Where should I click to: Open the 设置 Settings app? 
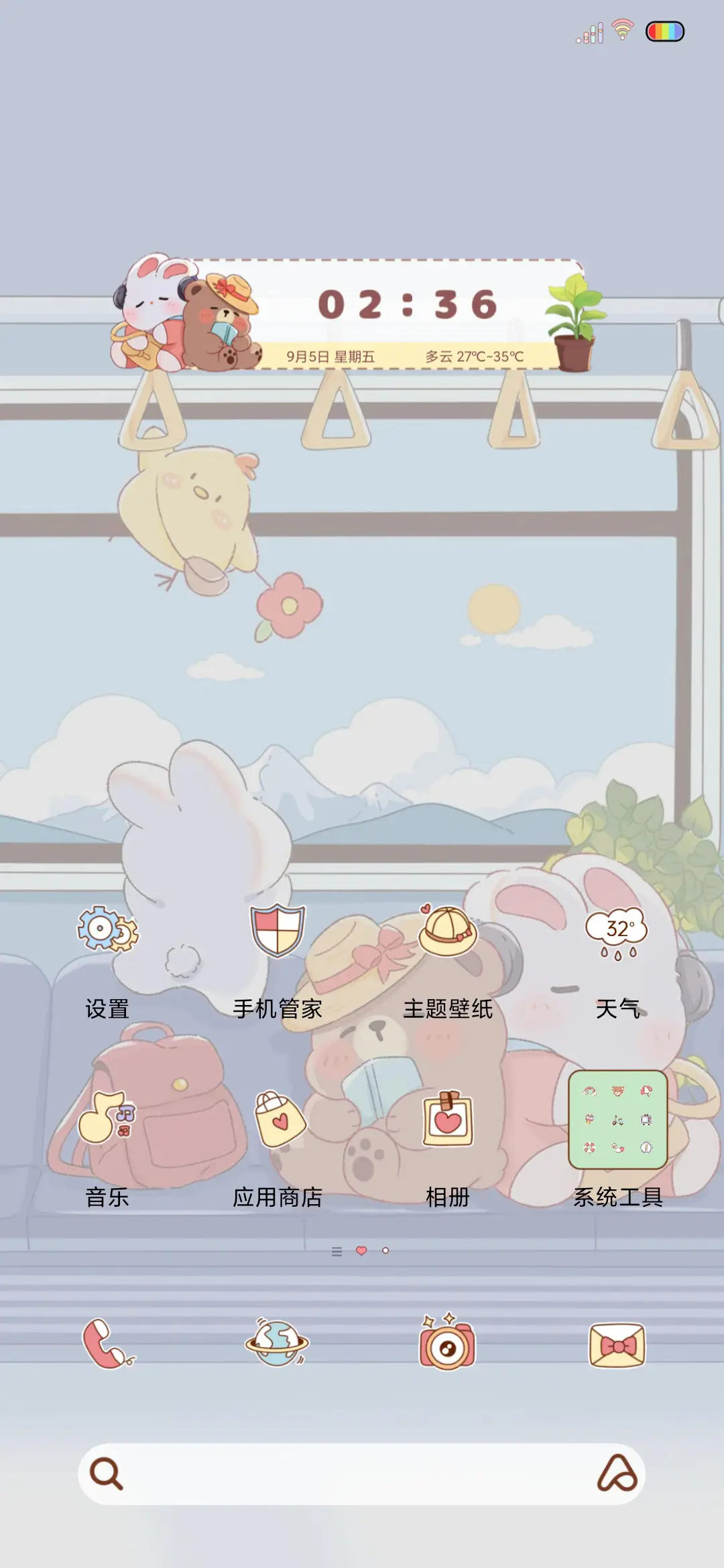pos(107,928)
